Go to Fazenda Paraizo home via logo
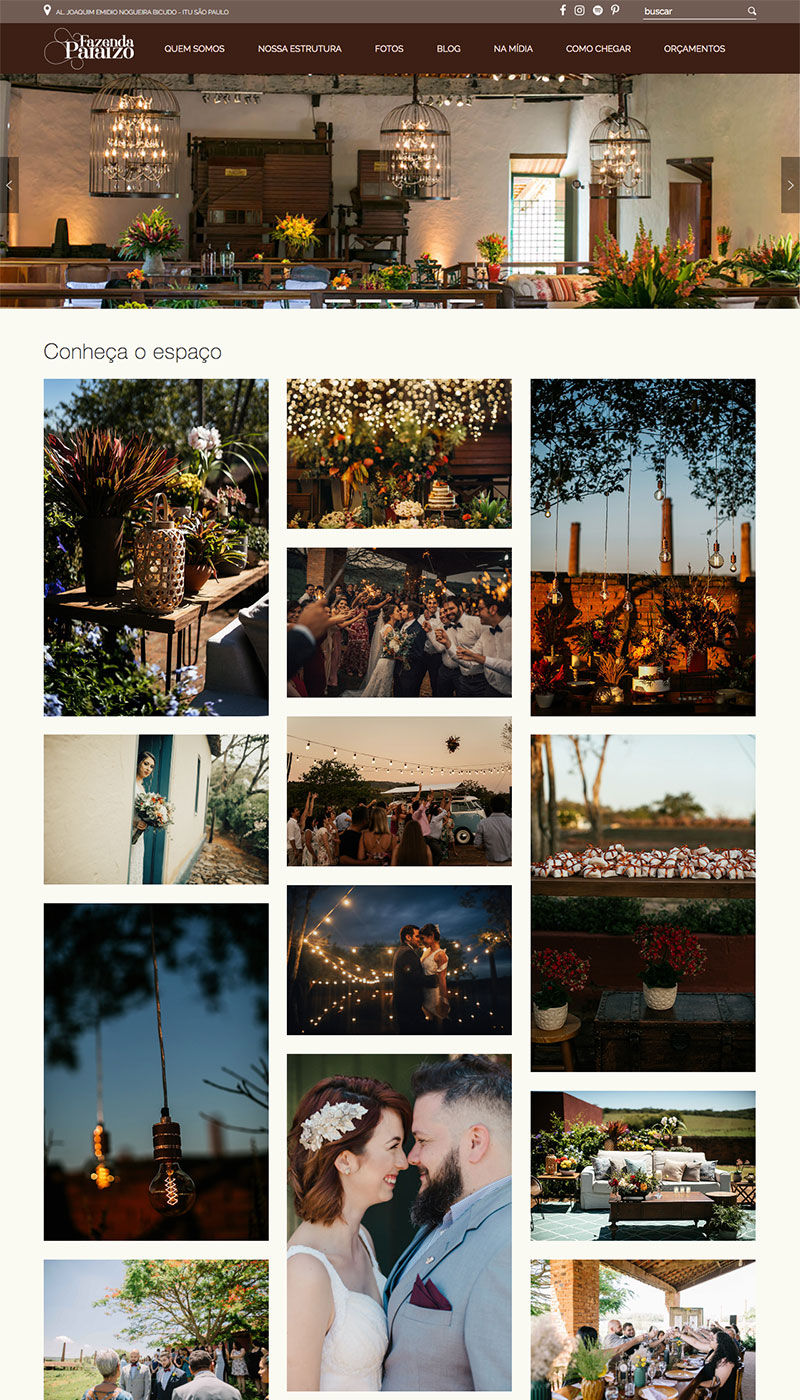This screenshot has width=800, height=1400. [89, 48]
